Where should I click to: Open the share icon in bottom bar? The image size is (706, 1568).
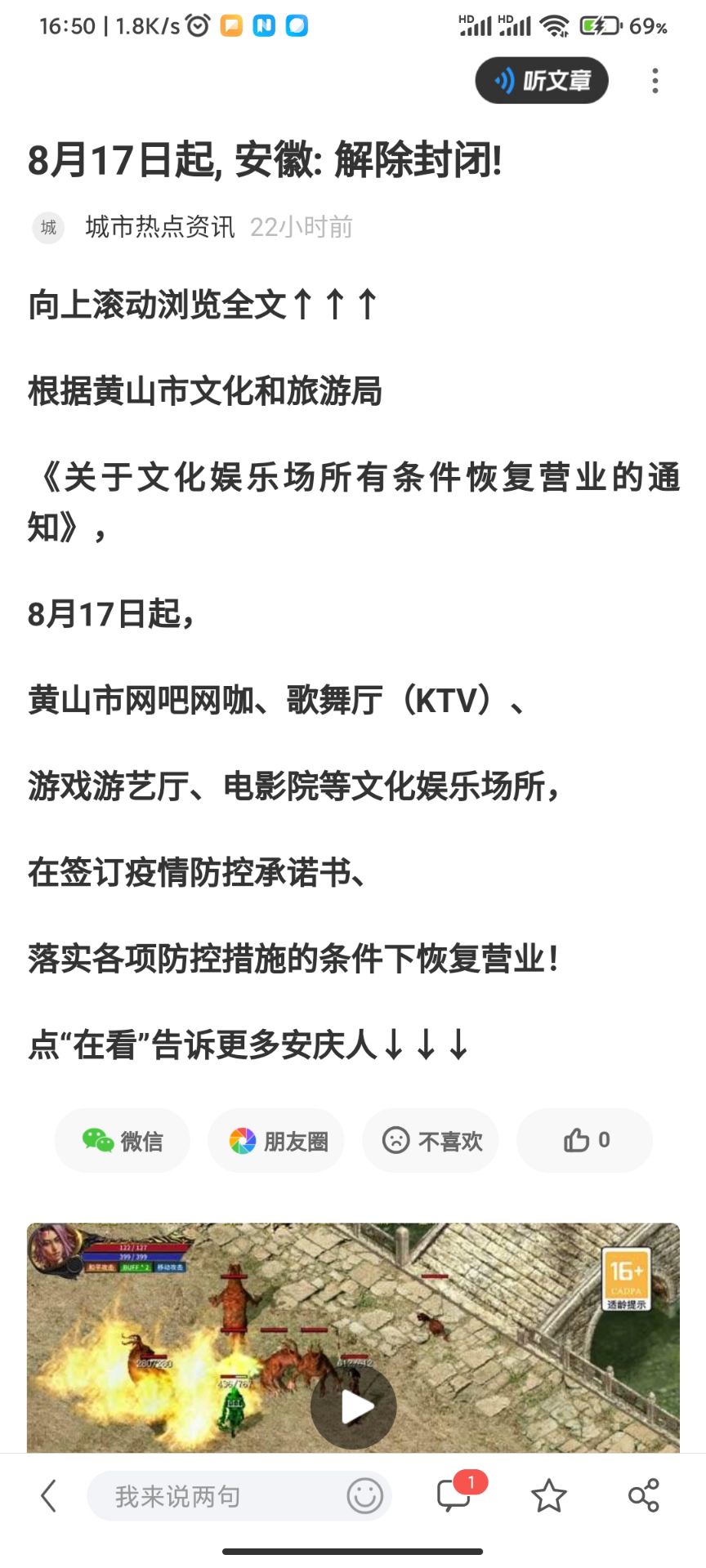point(643,1496)
